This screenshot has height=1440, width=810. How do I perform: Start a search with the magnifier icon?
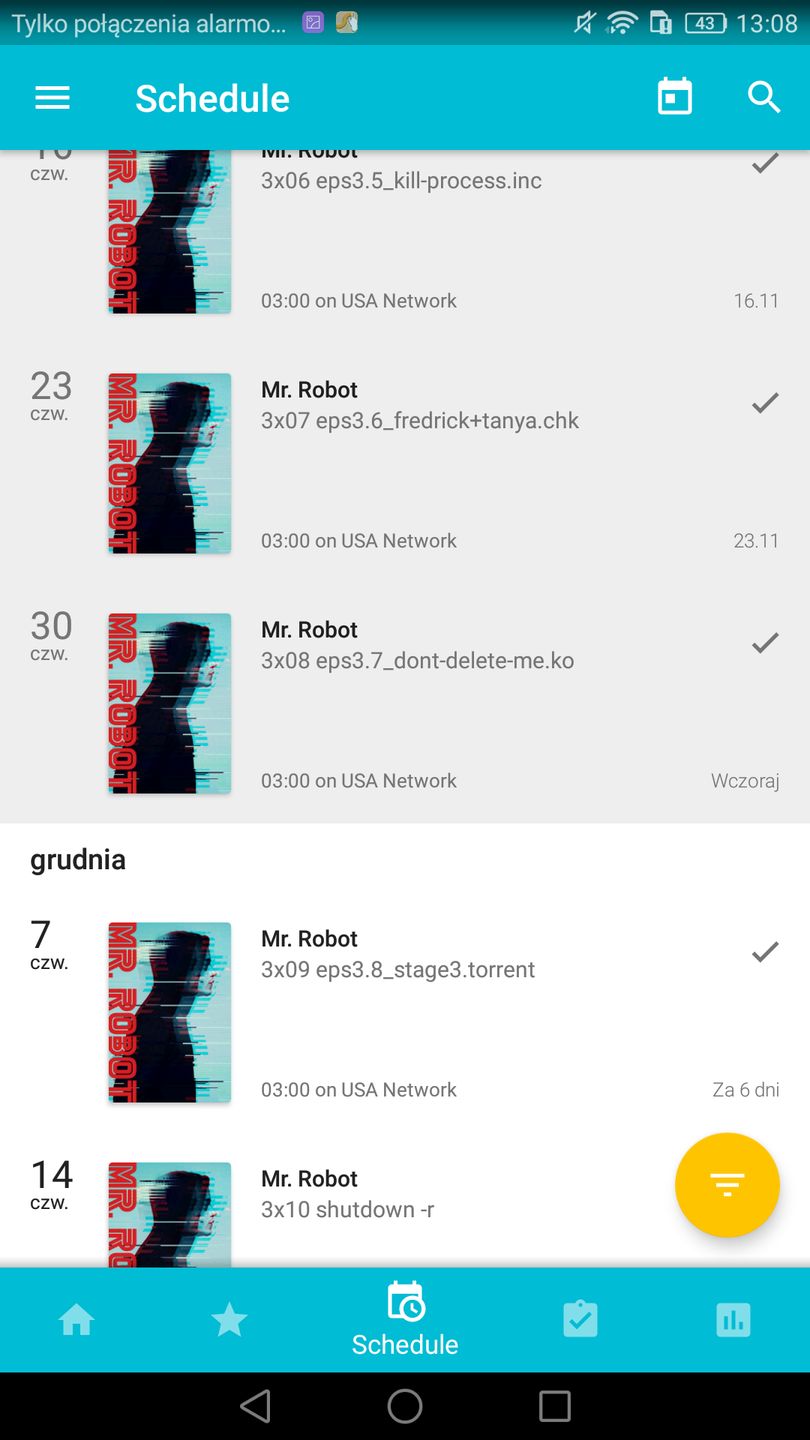(763, 97)
